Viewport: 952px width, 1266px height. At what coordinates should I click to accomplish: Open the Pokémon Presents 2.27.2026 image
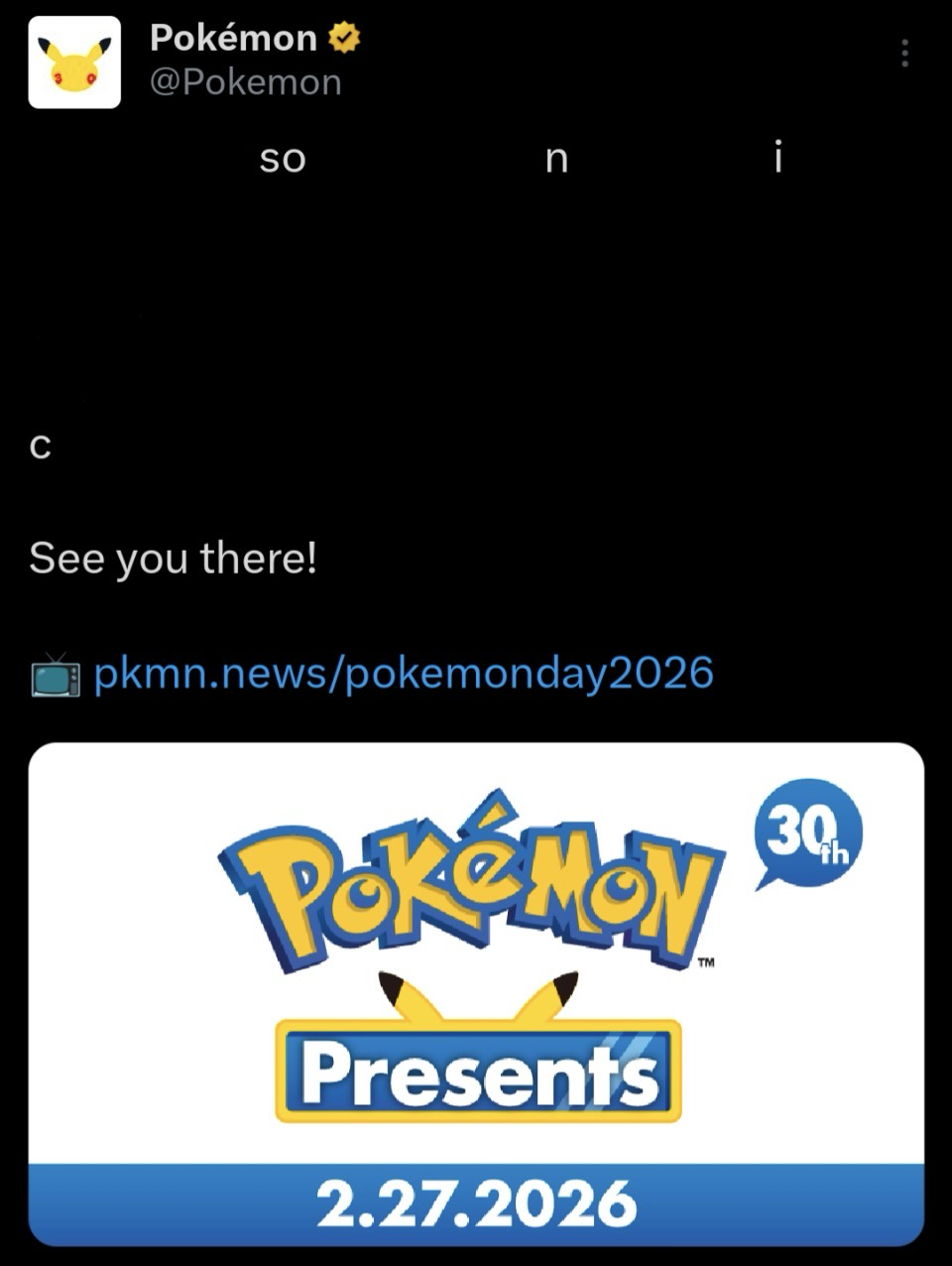click(476, 992)
